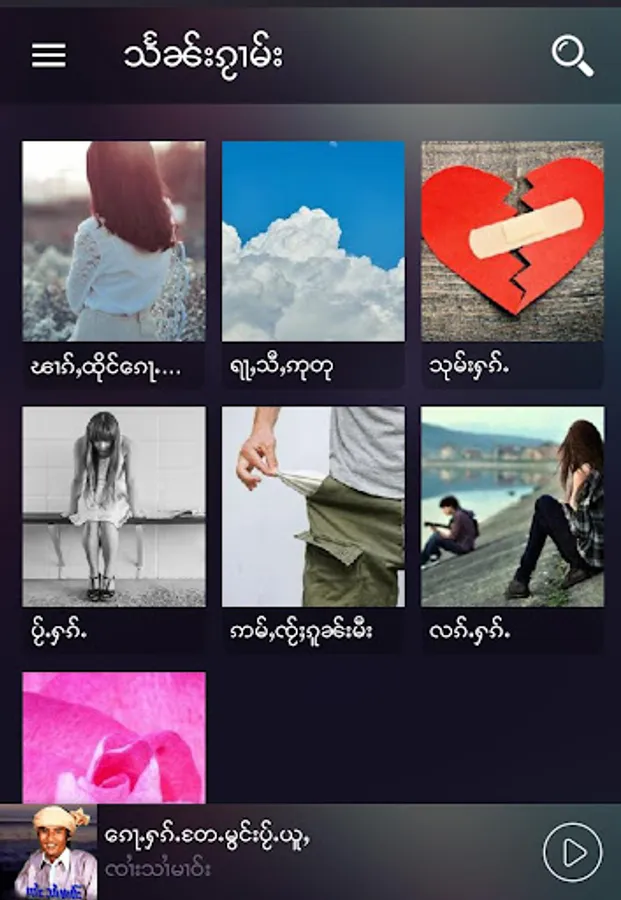Open the lakeside couple album
Image resolution: width=621 pixels, height=900 pixels.
tap(512, 506)
